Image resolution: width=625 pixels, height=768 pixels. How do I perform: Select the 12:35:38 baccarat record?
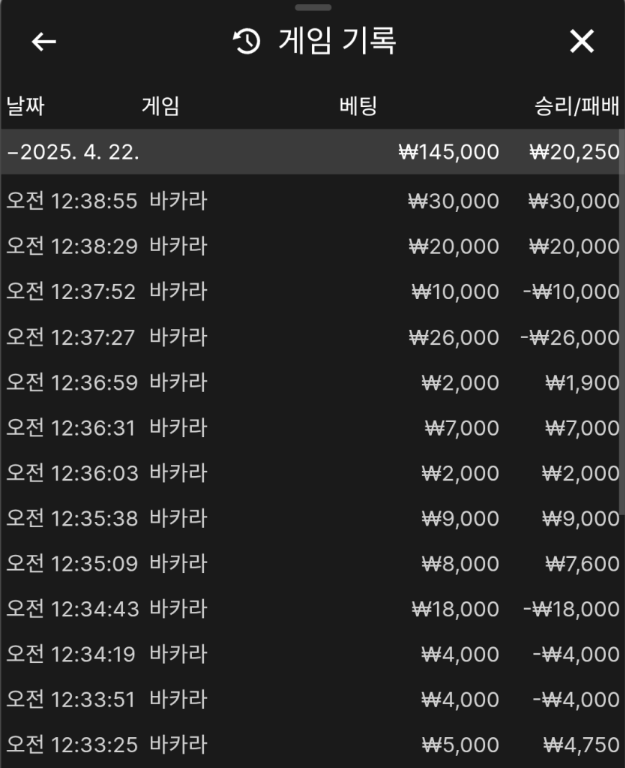(312, 518)
